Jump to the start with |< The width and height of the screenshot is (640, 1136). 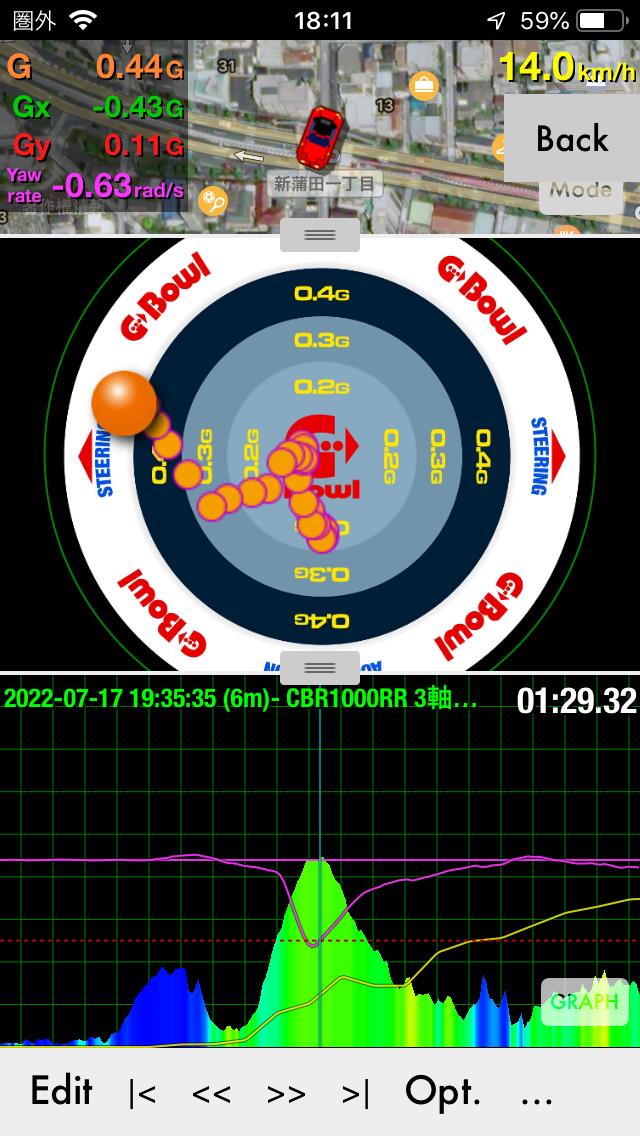coord(142,1093)
